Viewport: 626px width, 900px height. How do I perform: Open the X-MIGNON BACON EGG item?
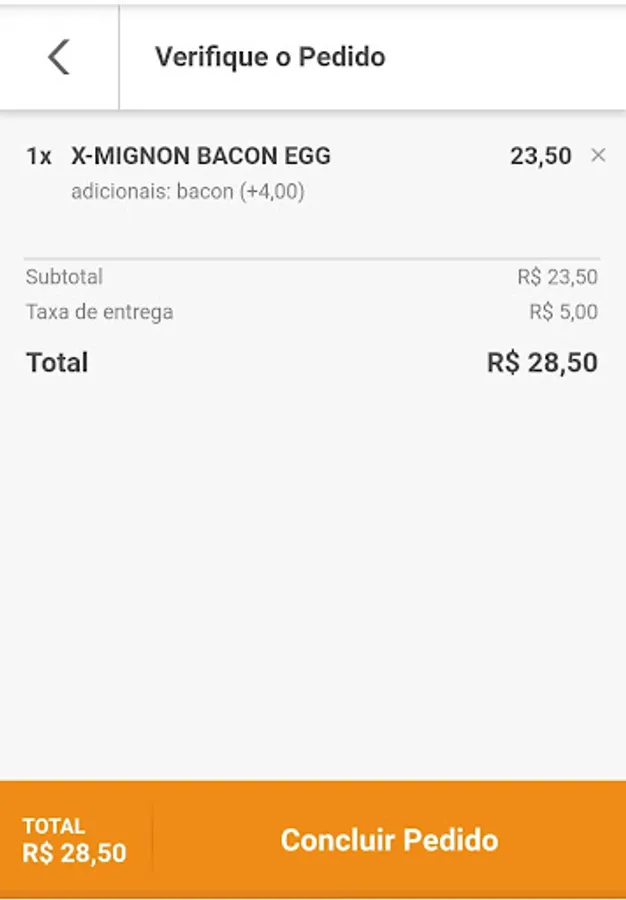(201, 156)
